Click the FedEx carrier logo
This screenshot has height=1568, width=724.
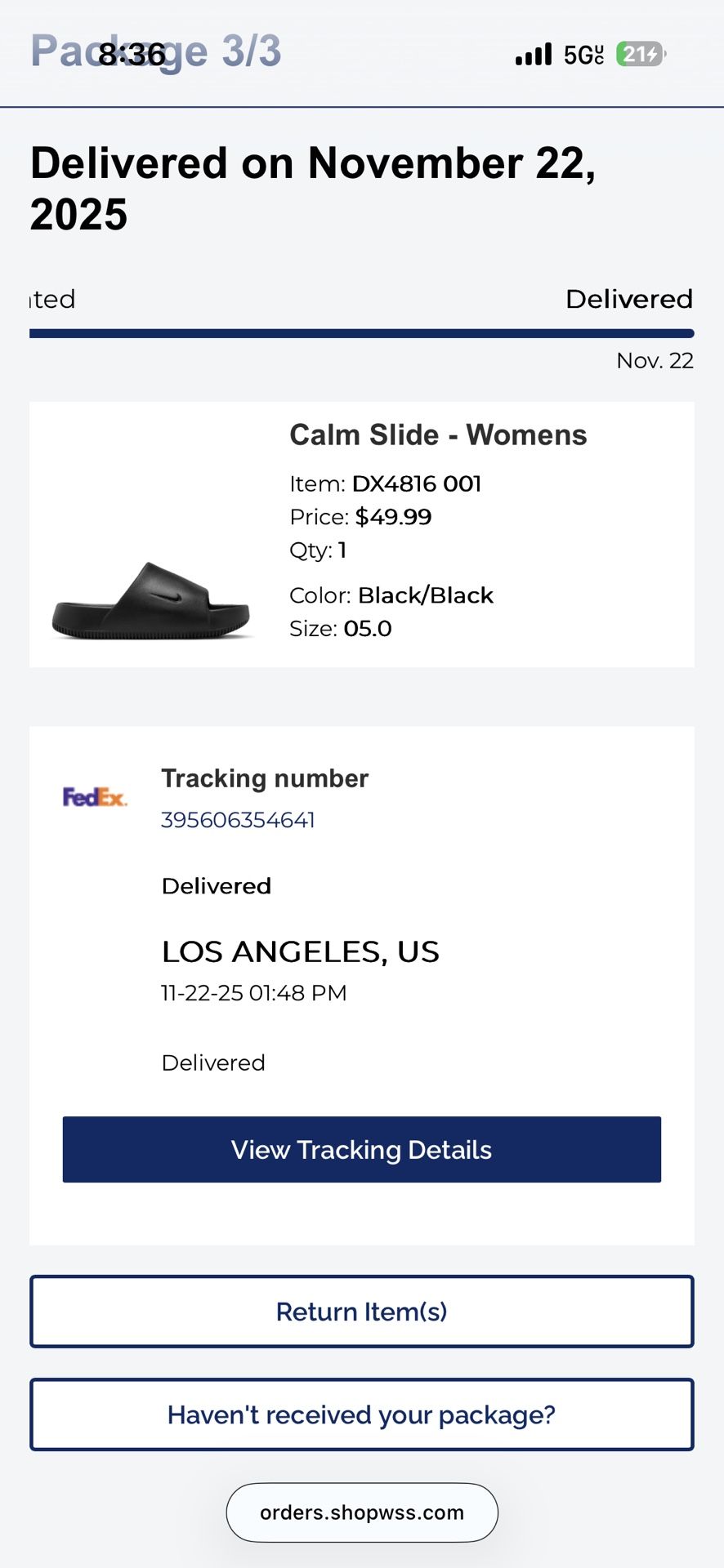(96, 796)
